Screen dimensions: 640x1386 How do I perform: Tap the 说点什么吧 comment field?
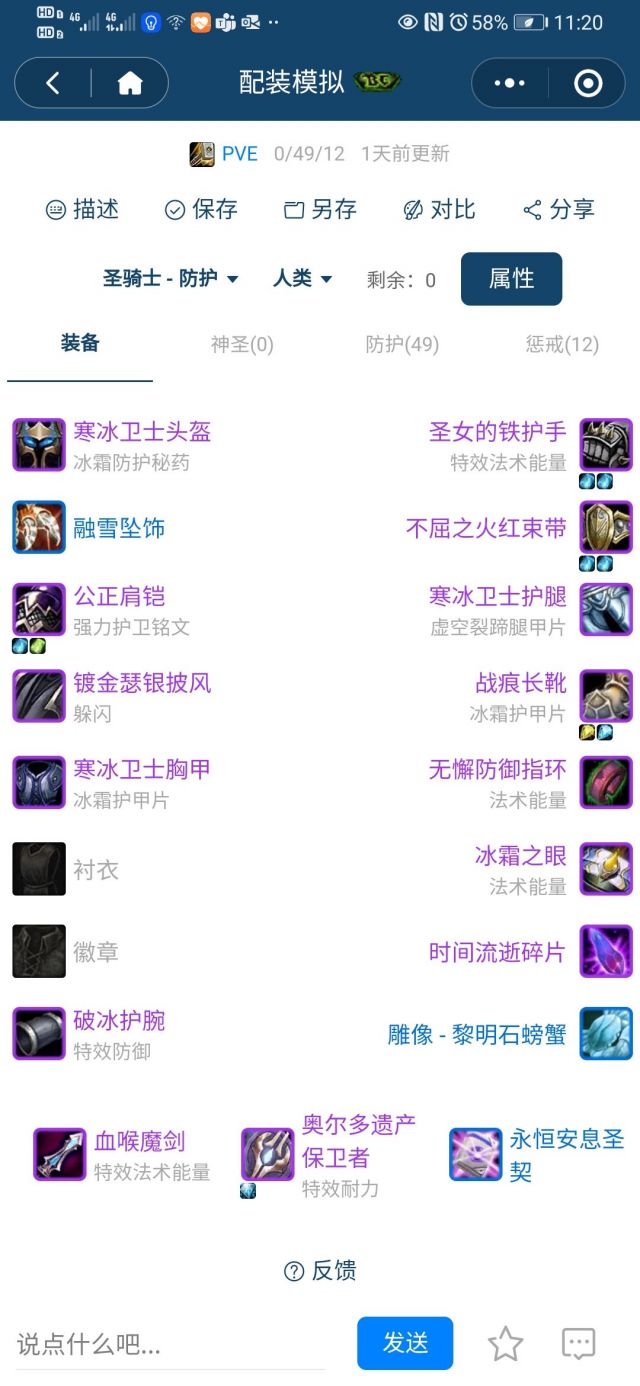(170, 1344)
